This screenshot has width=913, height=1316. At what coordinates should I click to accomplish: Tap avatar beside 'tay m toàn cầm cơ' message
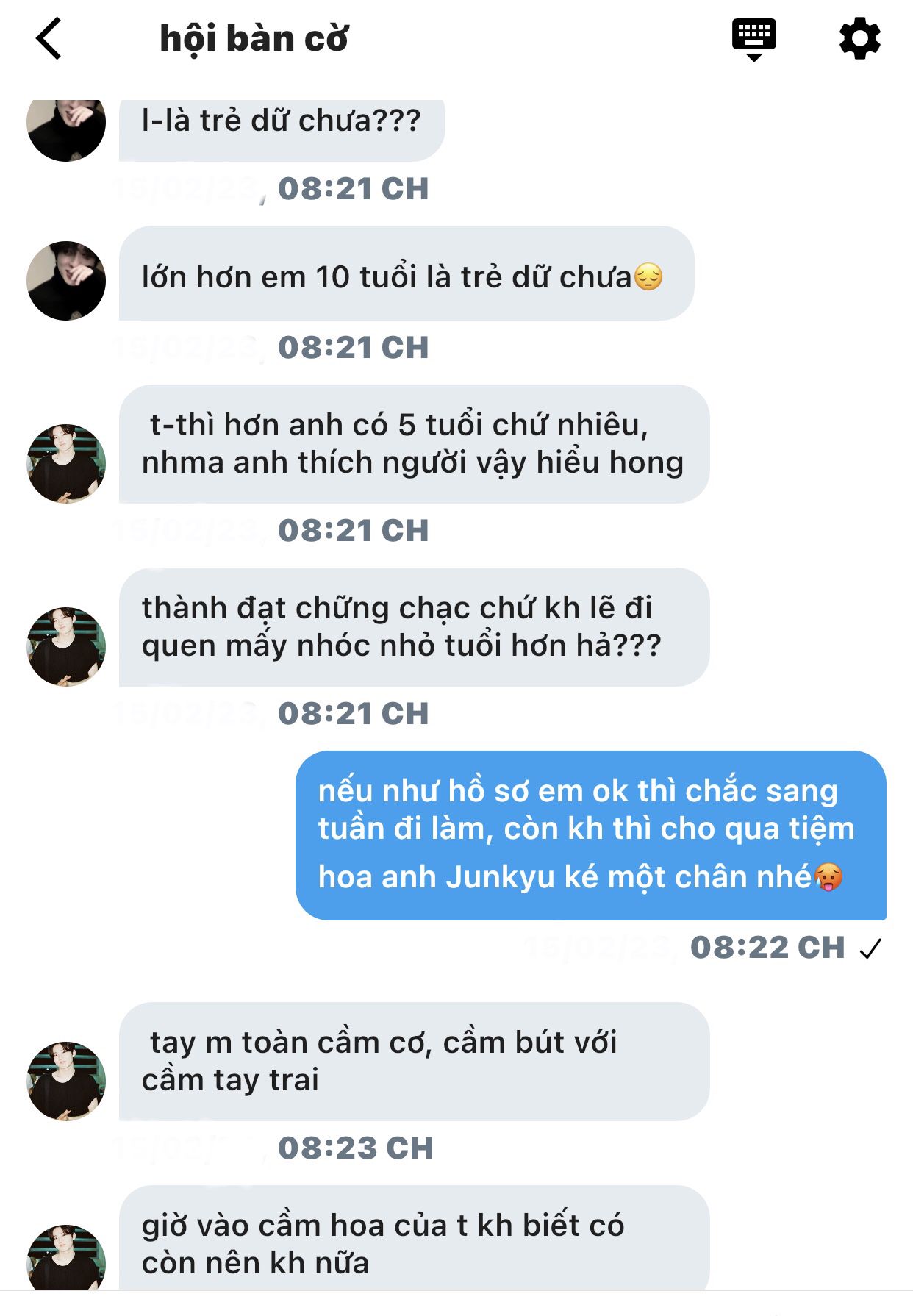point(66,1081)
